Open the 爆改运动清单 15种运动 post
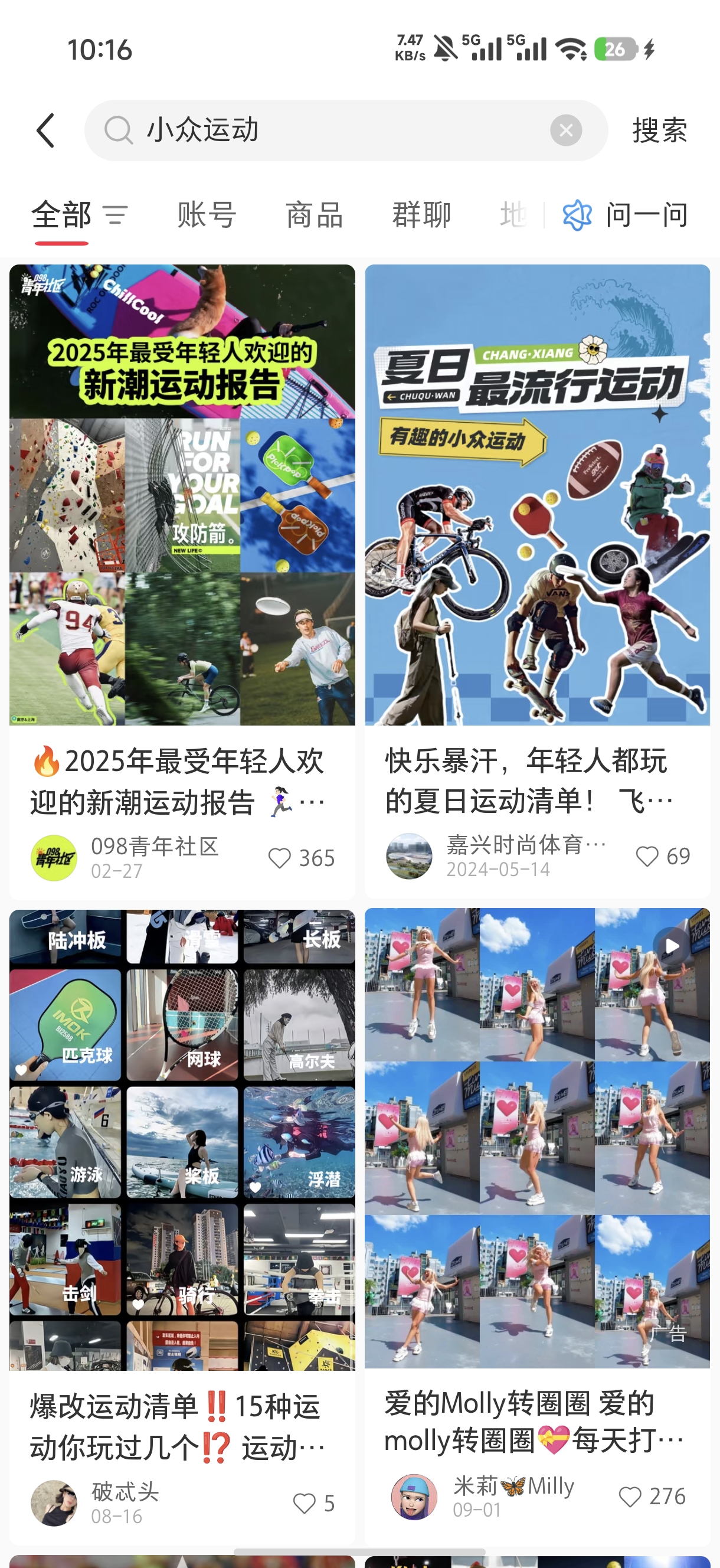This screenshot has height=1568, width=720. (x=182, y=1139)
